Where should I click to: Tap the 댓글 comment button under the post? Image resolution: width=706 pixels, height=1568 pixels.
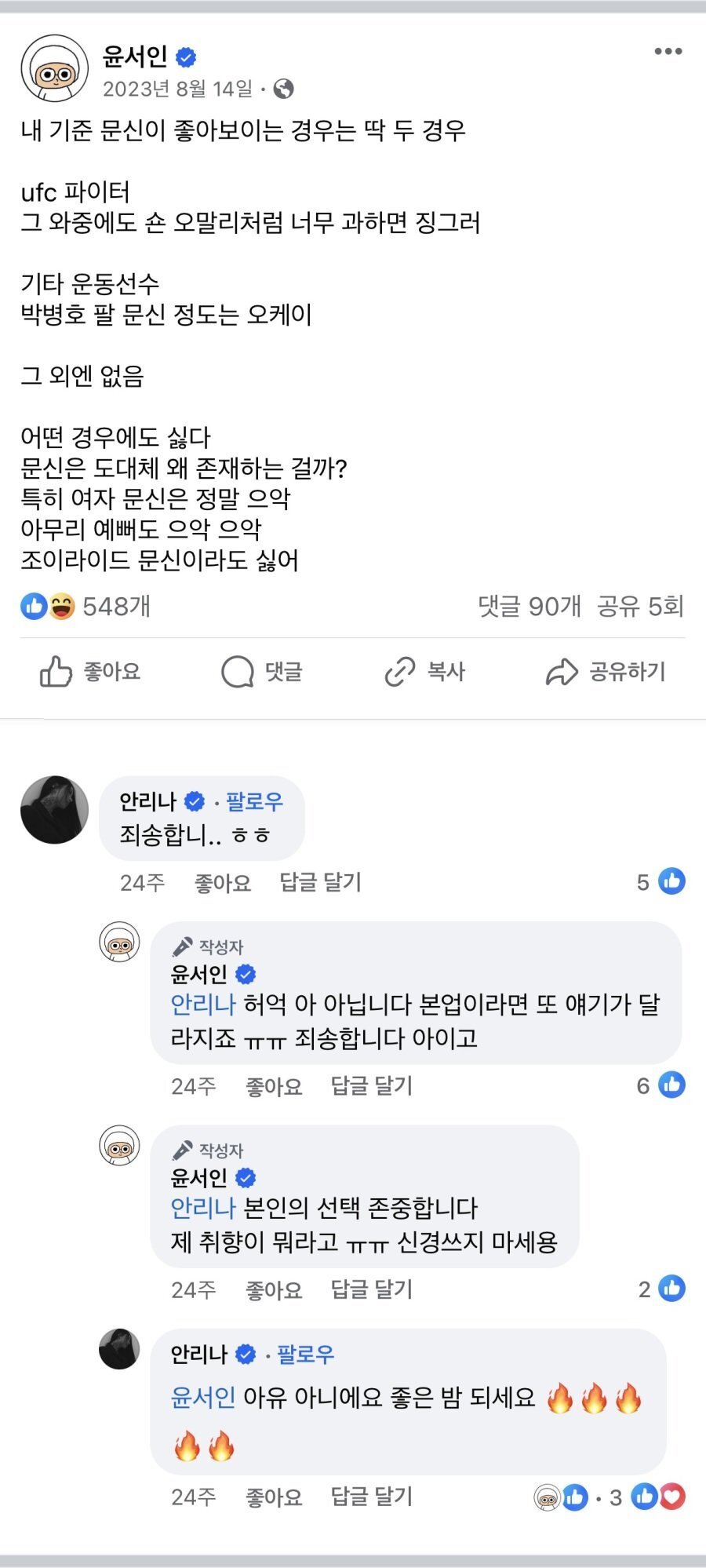tap(262, 672)
